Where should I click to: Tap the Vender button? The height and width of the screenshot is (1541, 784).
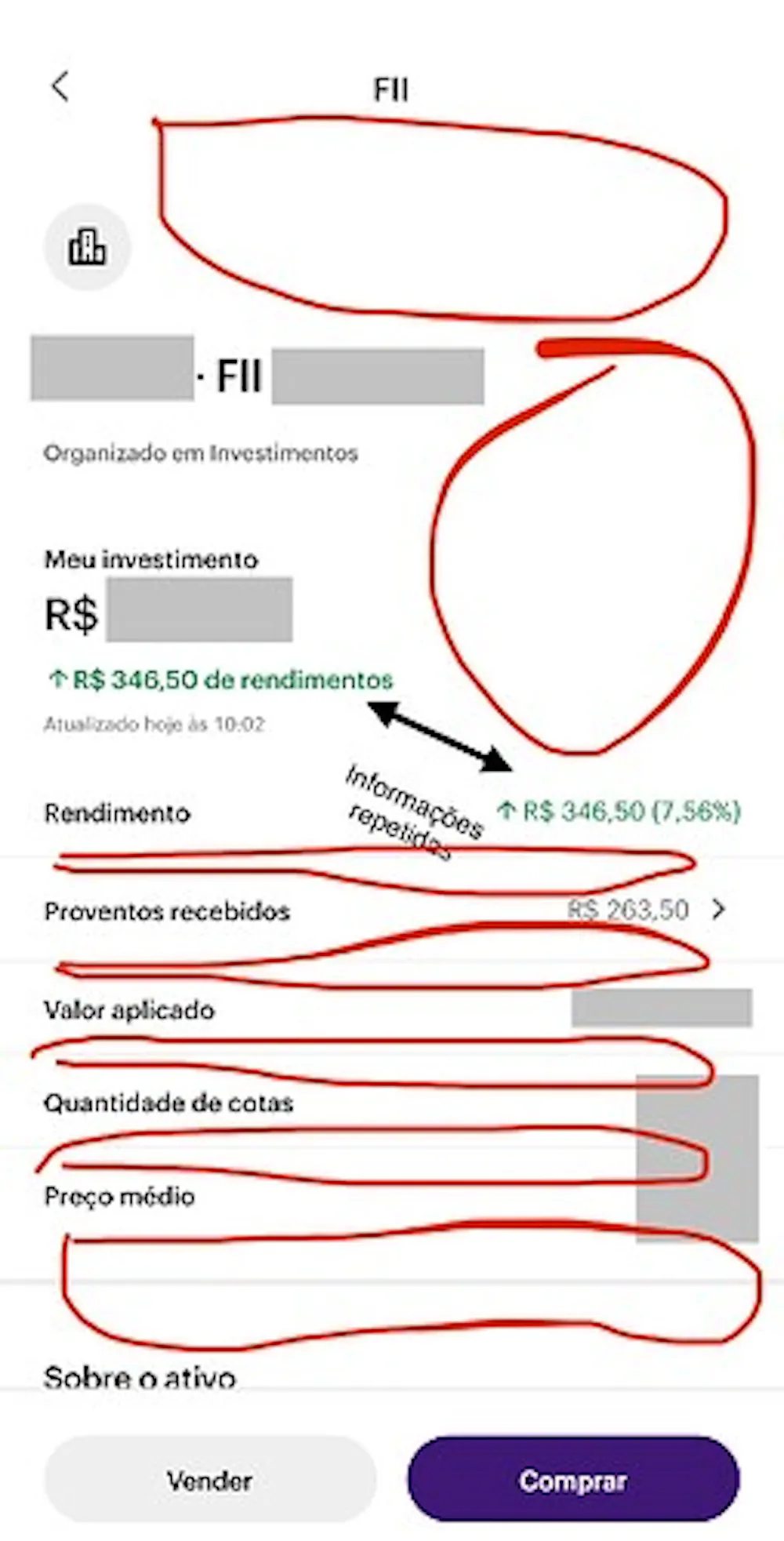point(209,1480)
